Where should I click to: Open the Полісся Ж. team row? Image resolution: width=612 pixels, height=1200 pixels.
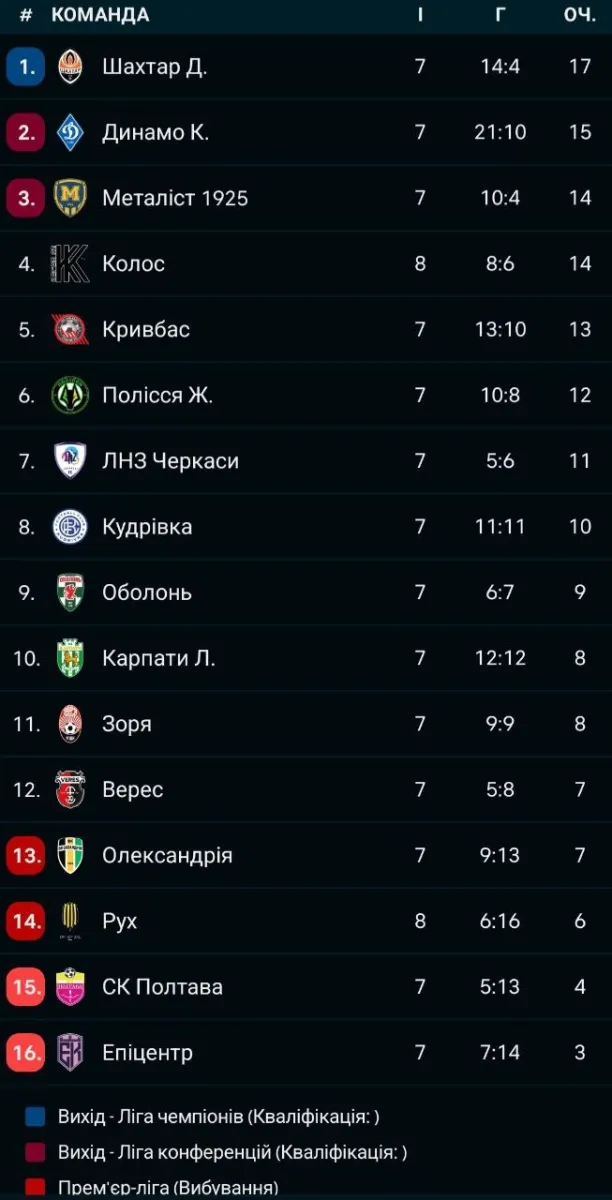pos(157,395)
